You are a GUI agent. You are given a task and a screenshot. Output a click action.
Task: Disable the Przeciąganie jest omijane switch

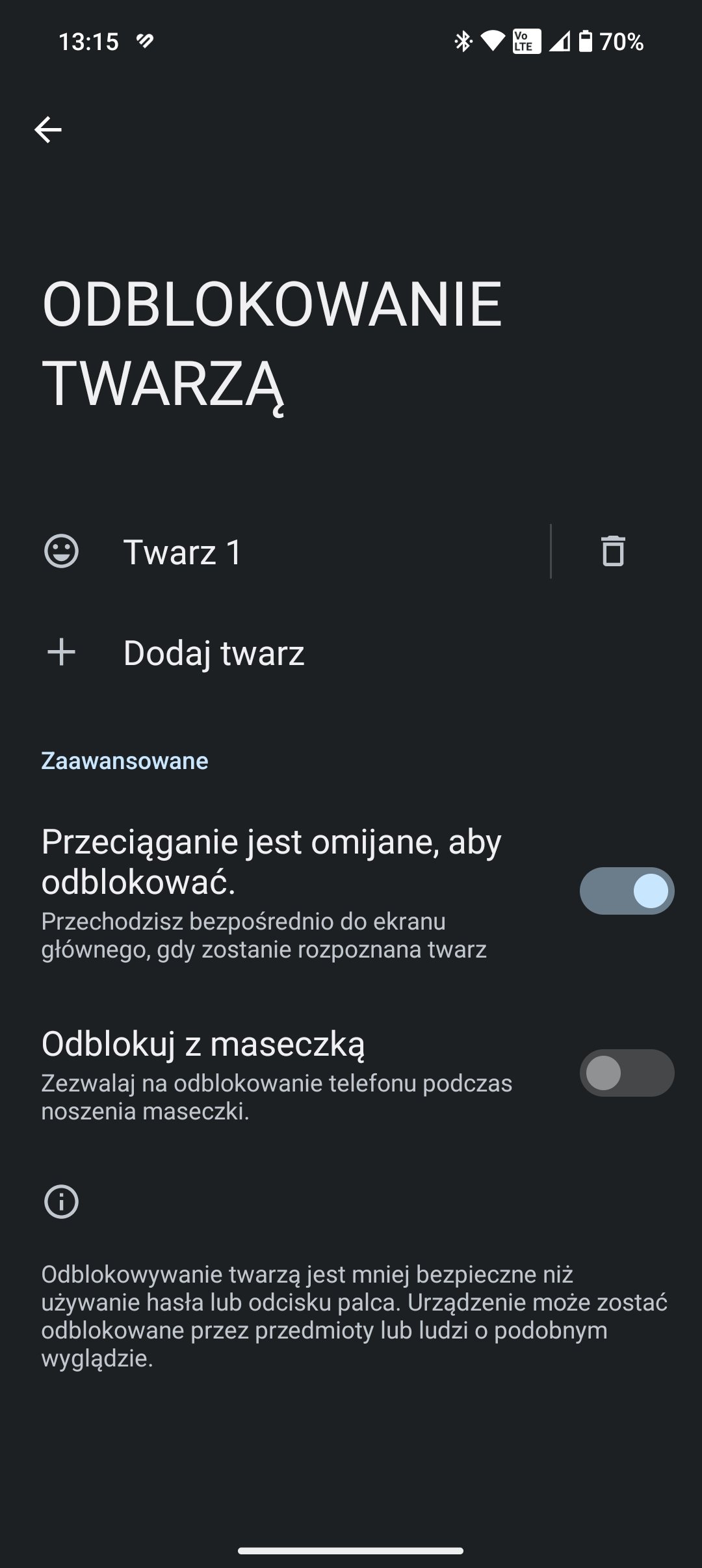coord(627,891)
